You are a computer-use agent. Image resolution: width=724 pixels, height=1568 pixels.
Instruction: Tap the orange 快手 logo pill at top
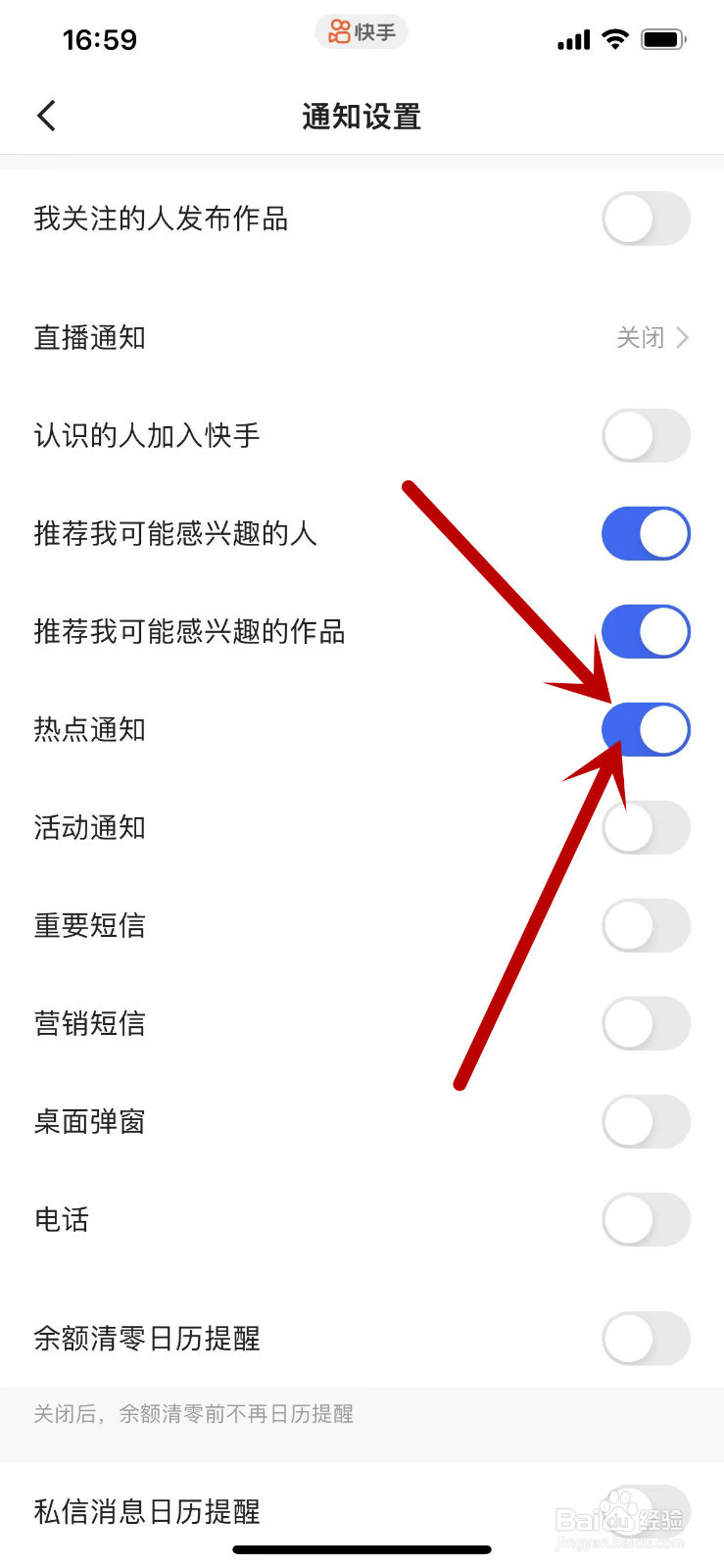(x=362, y=32)
